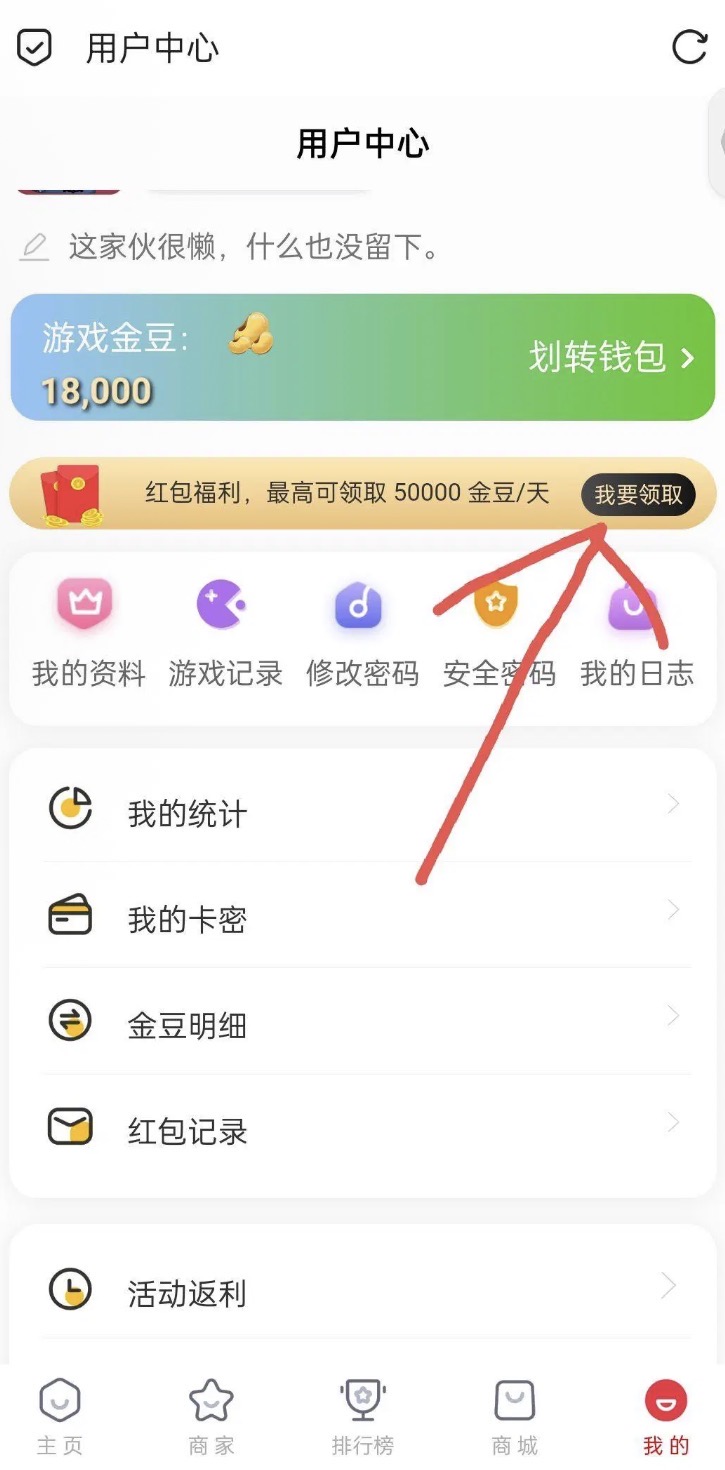Viewport: 725px width, 1470px height.
Task: Open 红包记录 red packet history
Action: pyautogui.click(x=364, y=1131)
